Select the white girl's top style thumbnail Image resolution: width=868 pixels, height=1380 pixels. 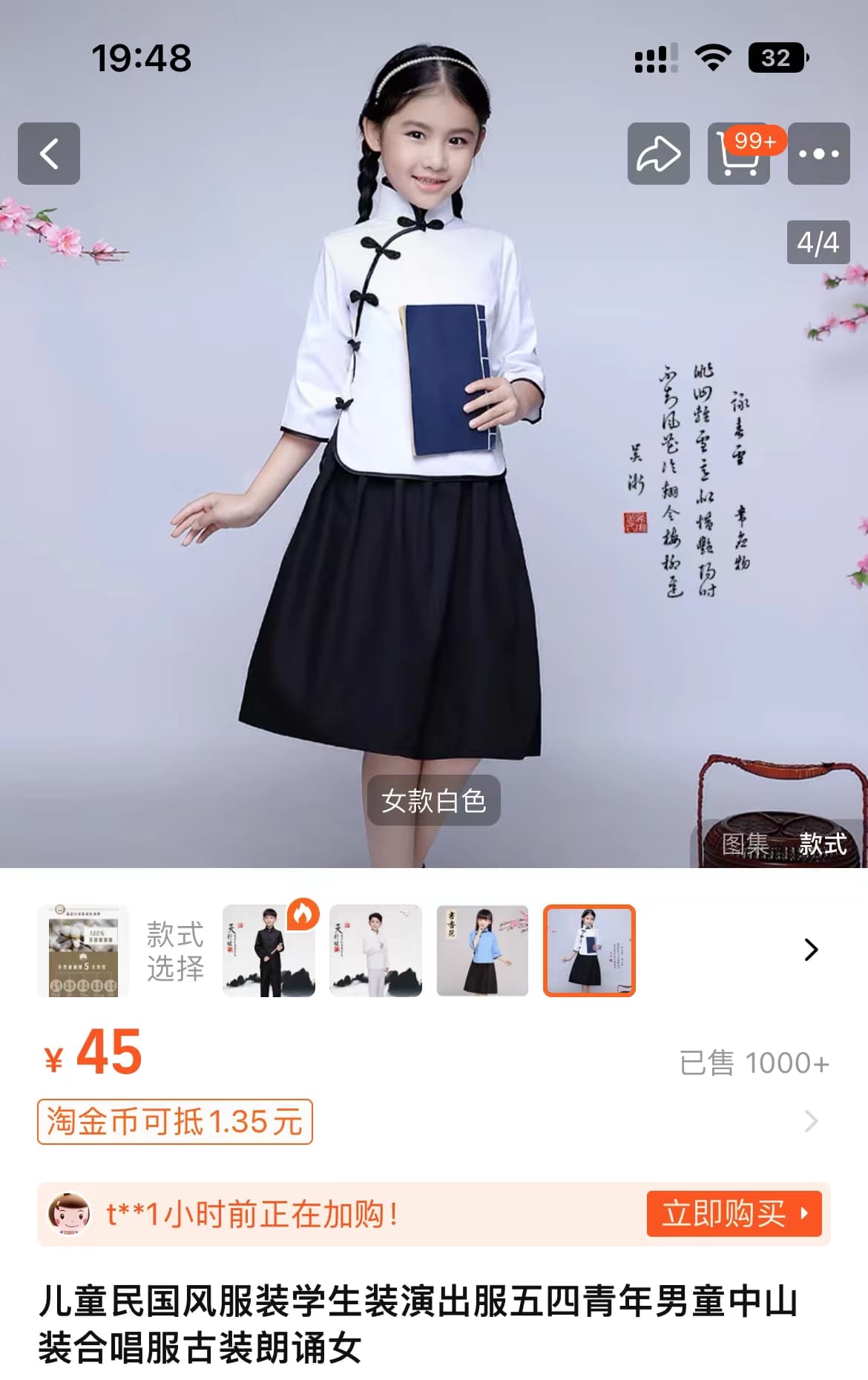(x=589, y=950)
